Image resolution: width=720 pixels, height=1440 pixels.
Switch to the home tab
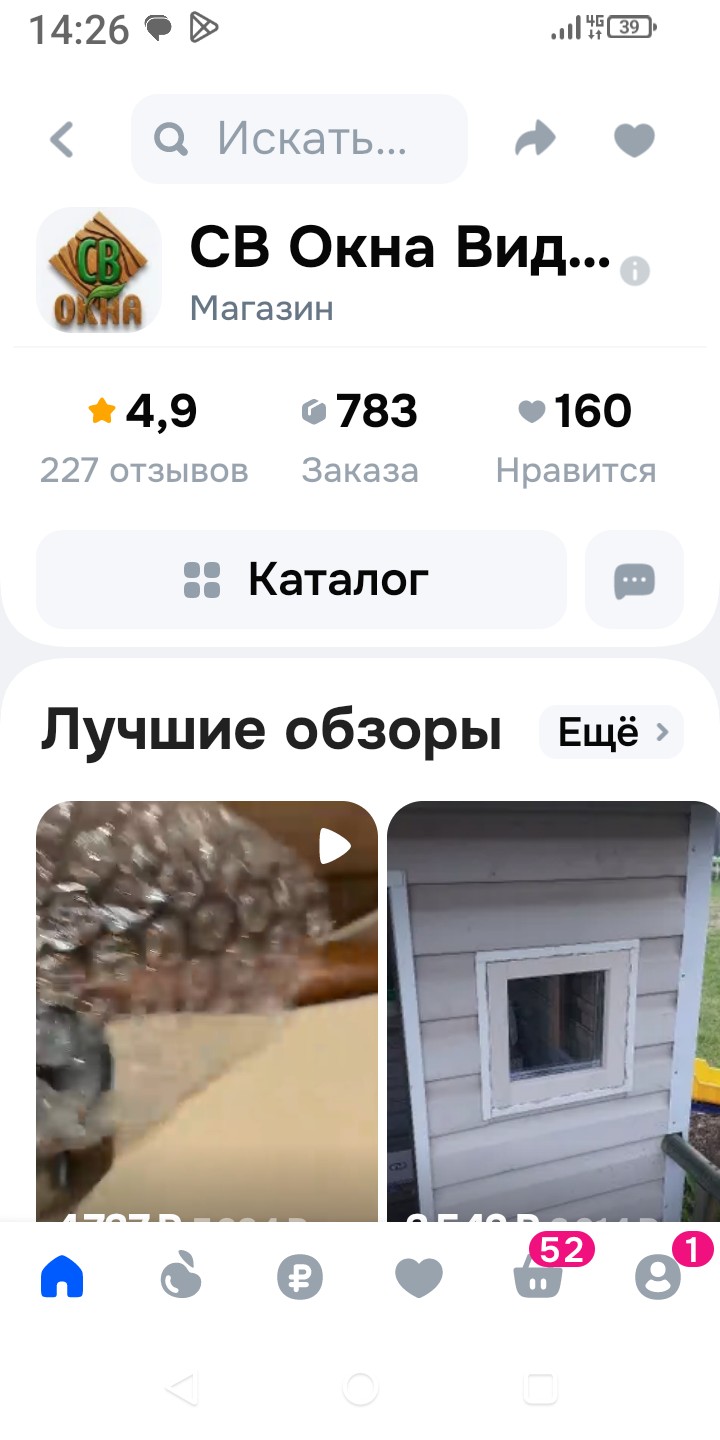point(62,1277)
